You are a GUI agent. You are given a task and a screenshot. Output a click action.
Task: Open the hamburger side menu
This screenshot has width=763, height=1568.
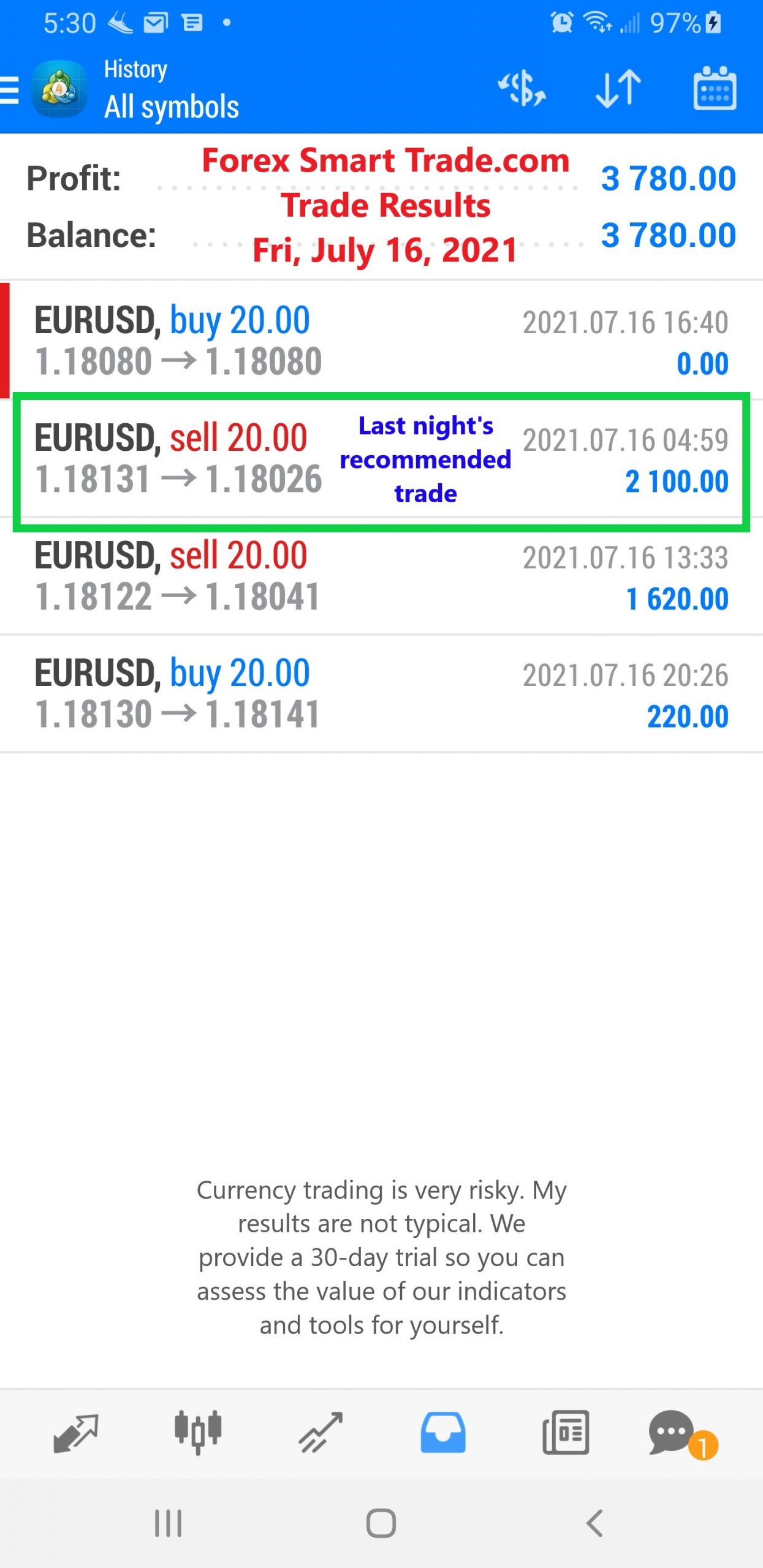point(10,91)
